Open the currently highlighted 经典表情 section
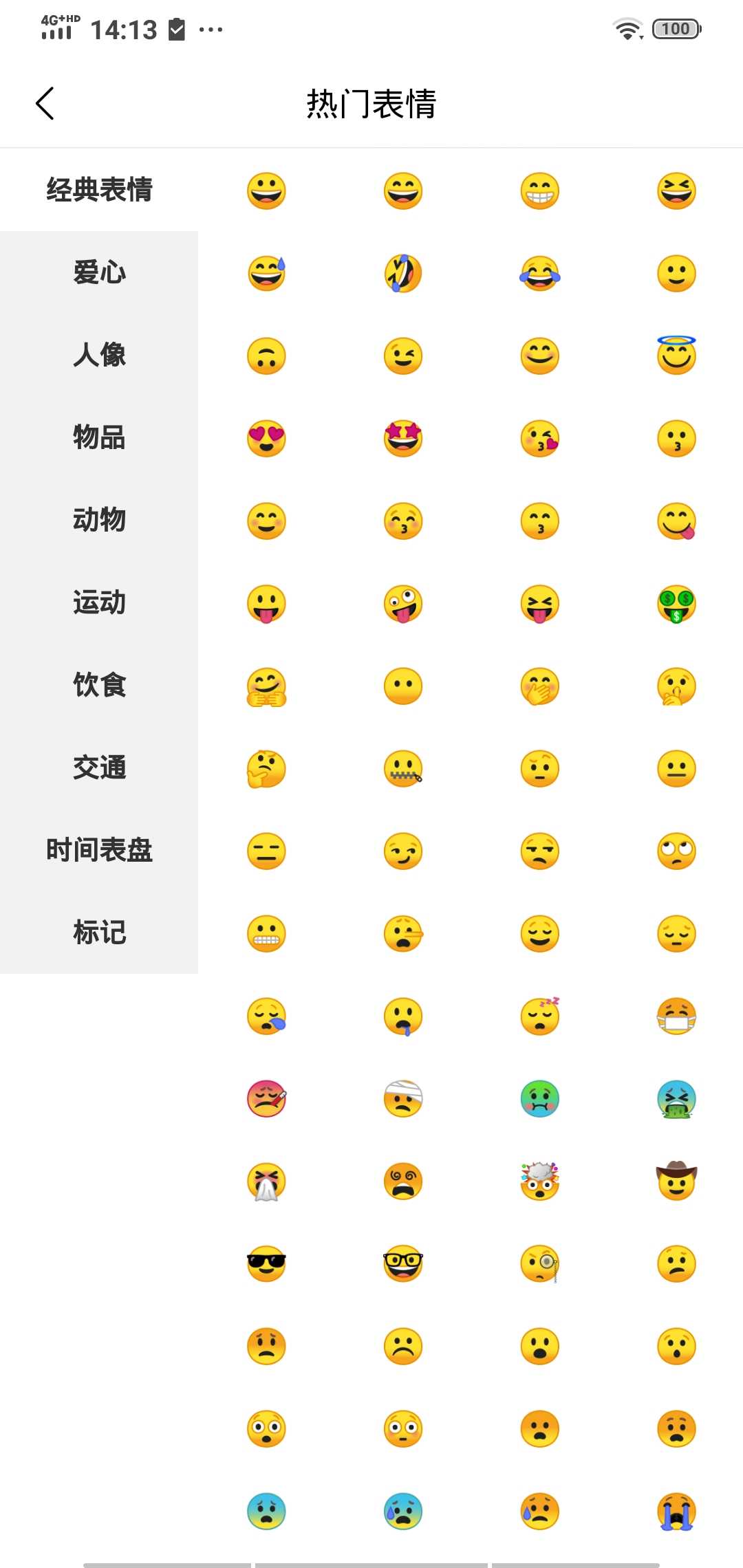 tap(98, 190)
